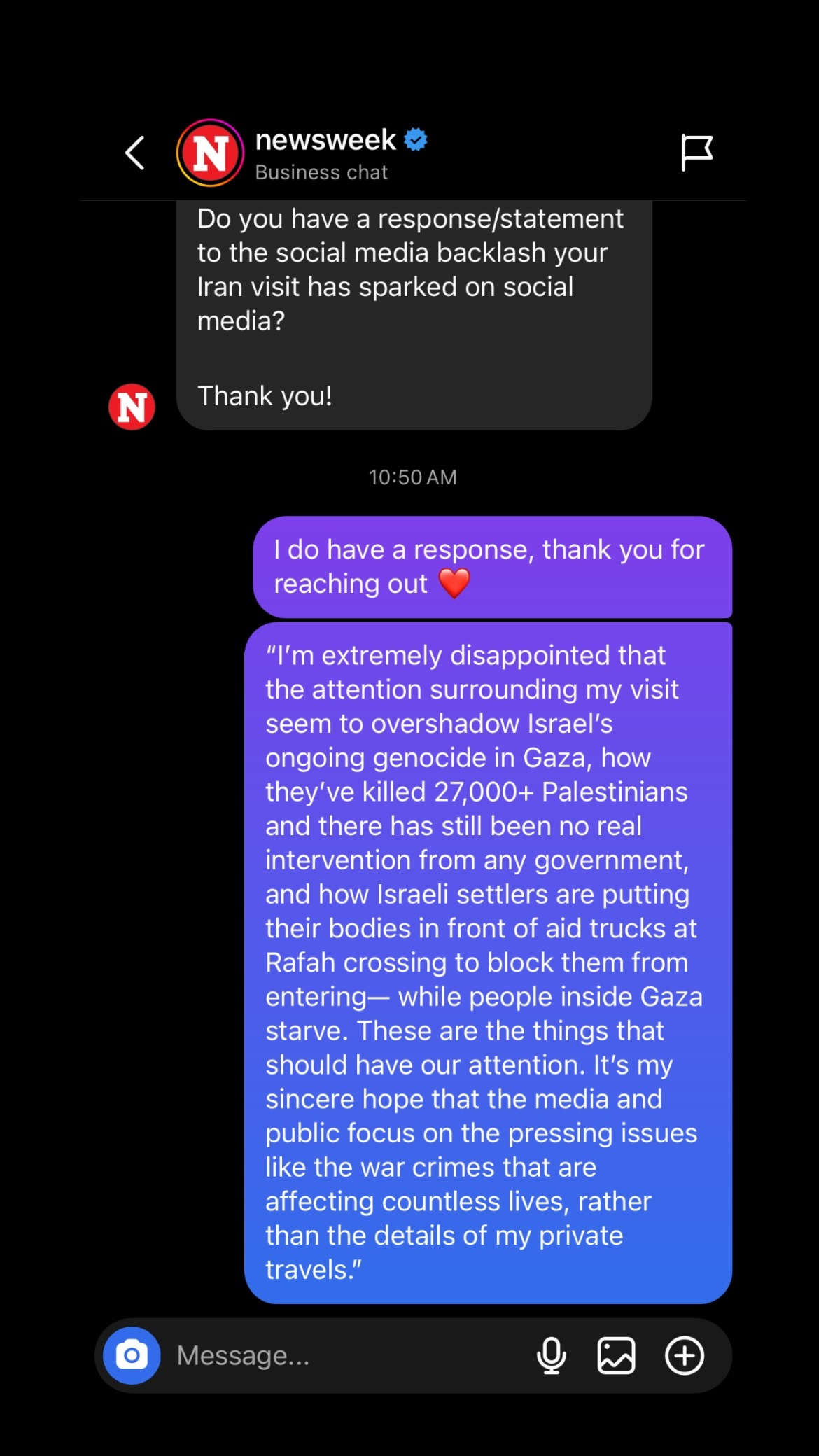
Task: Go back to the message list
Action: click(x=134, y=153)
